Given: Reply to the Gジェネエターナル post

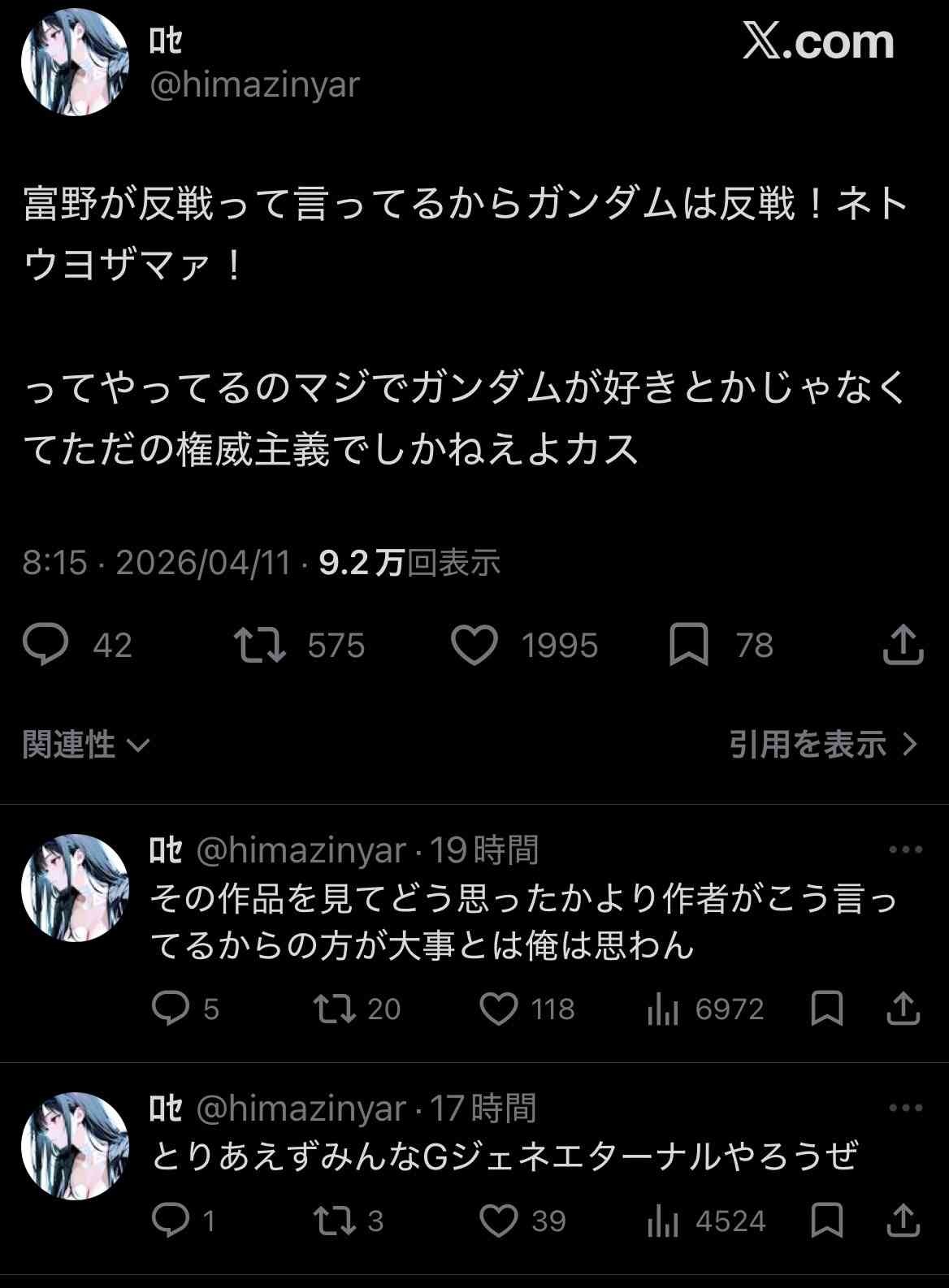Looking at the screenshot, I should tap(171, 1221).
